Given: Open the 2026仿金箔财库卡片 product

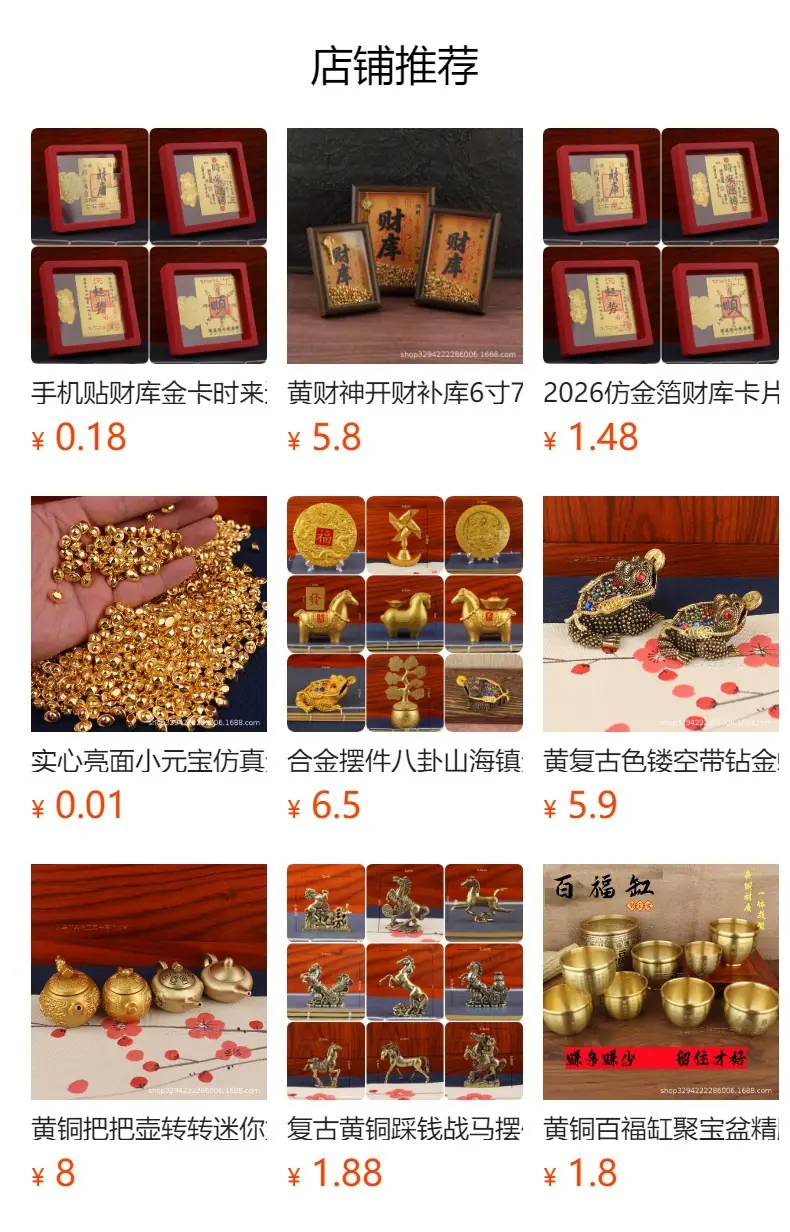Looking at the screenshot, I should pos(661,292).
